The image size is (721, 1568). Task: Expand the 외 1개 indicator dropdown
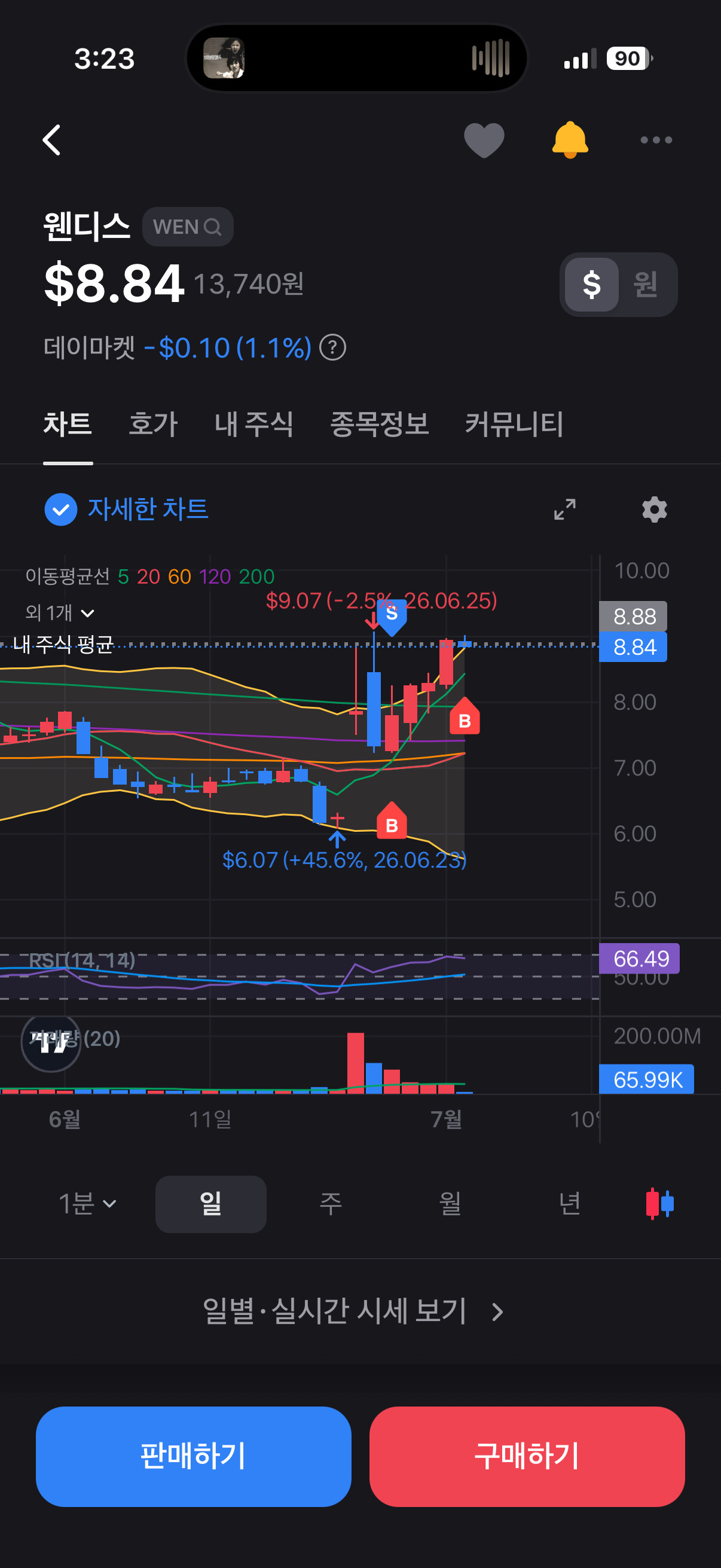(60, 612)
